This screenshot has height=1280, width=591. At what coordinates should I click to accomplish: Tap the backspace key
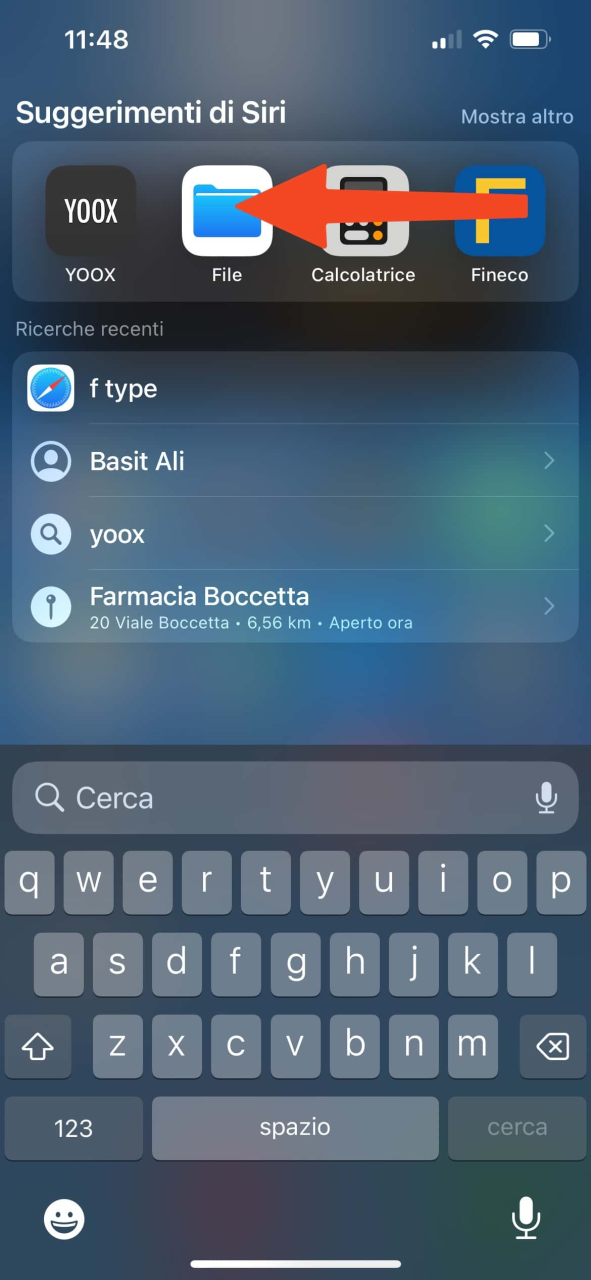552,1046
